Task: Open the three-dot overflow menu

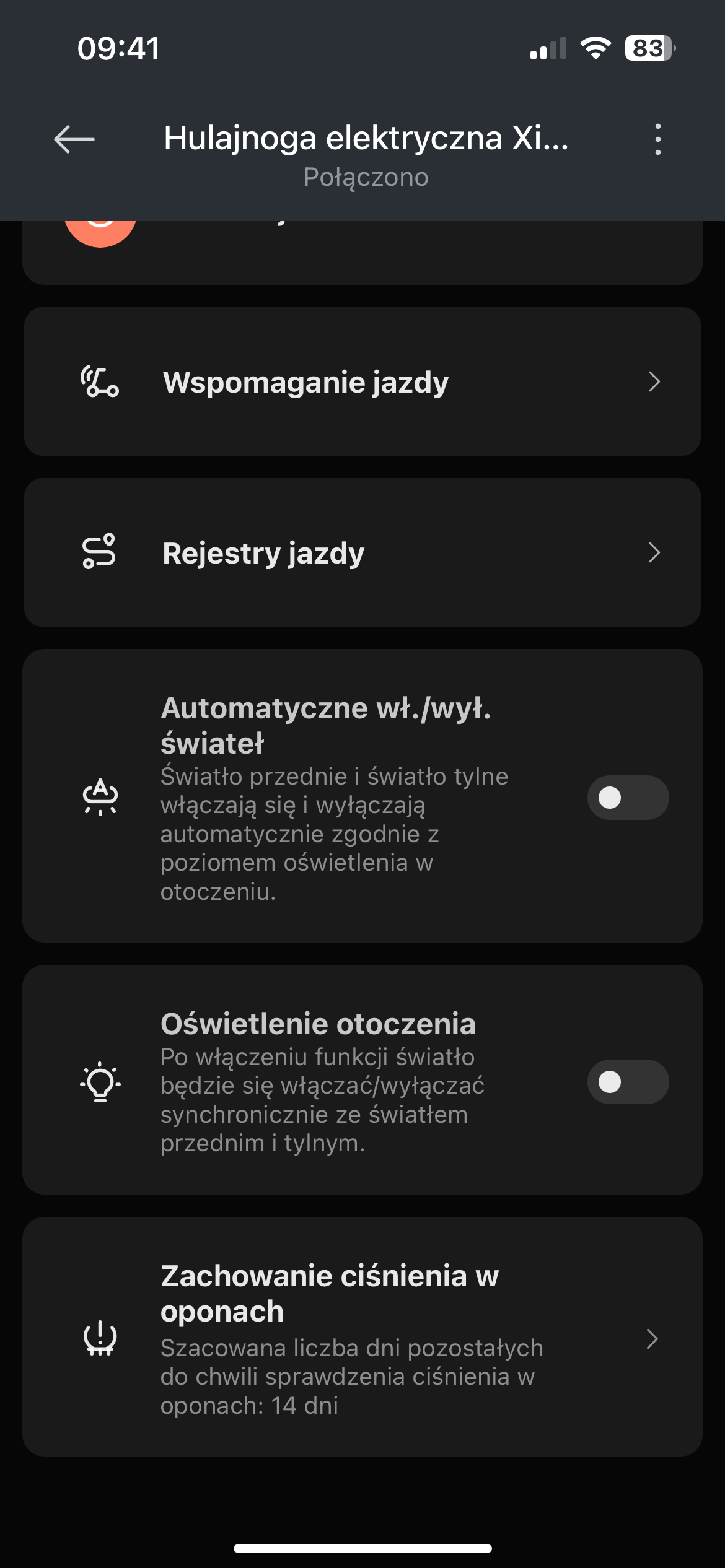Action: click(657, 139)
